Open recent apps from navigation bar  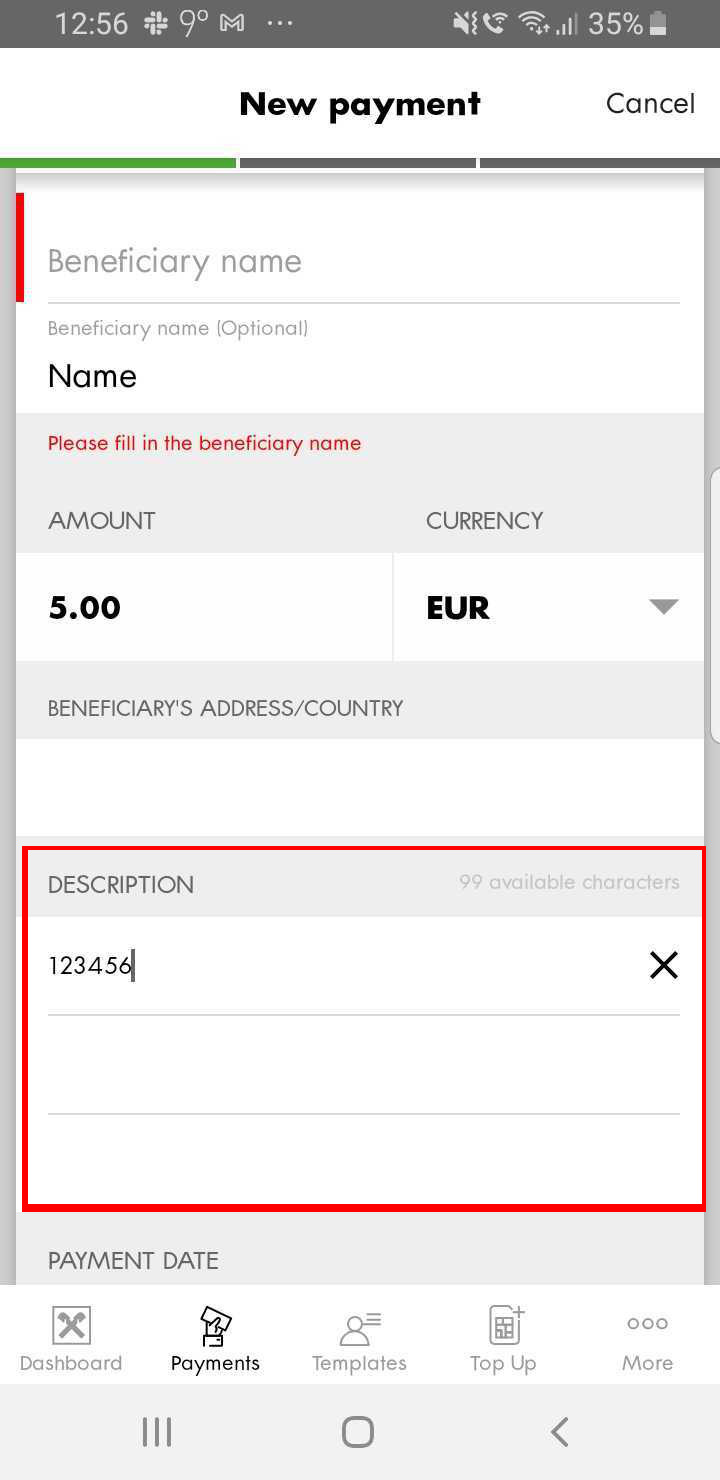(157, 1432)
